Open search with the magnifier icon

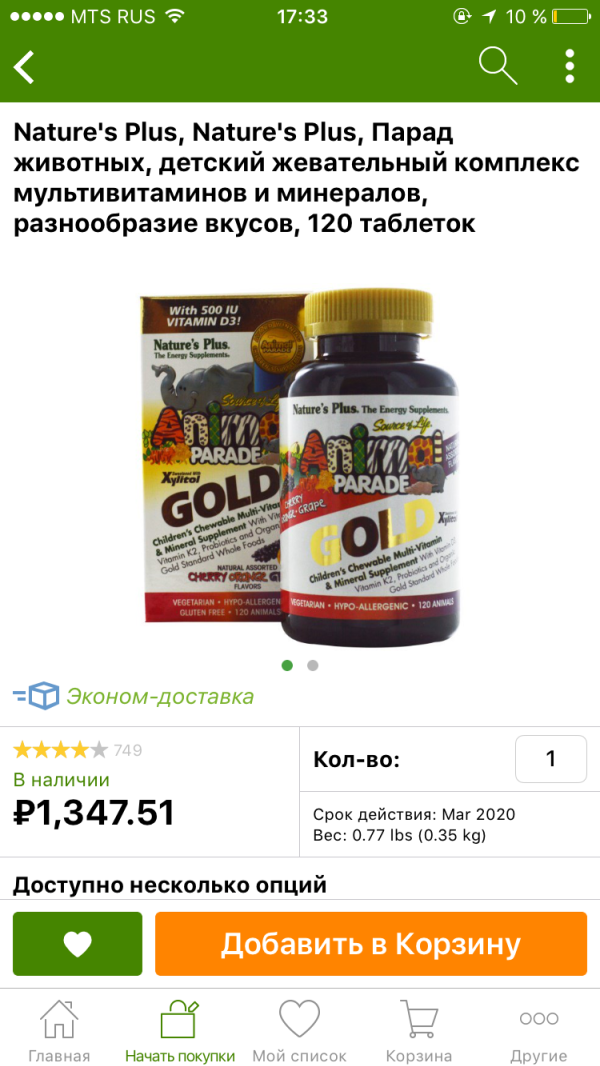[x=497, y=66]
